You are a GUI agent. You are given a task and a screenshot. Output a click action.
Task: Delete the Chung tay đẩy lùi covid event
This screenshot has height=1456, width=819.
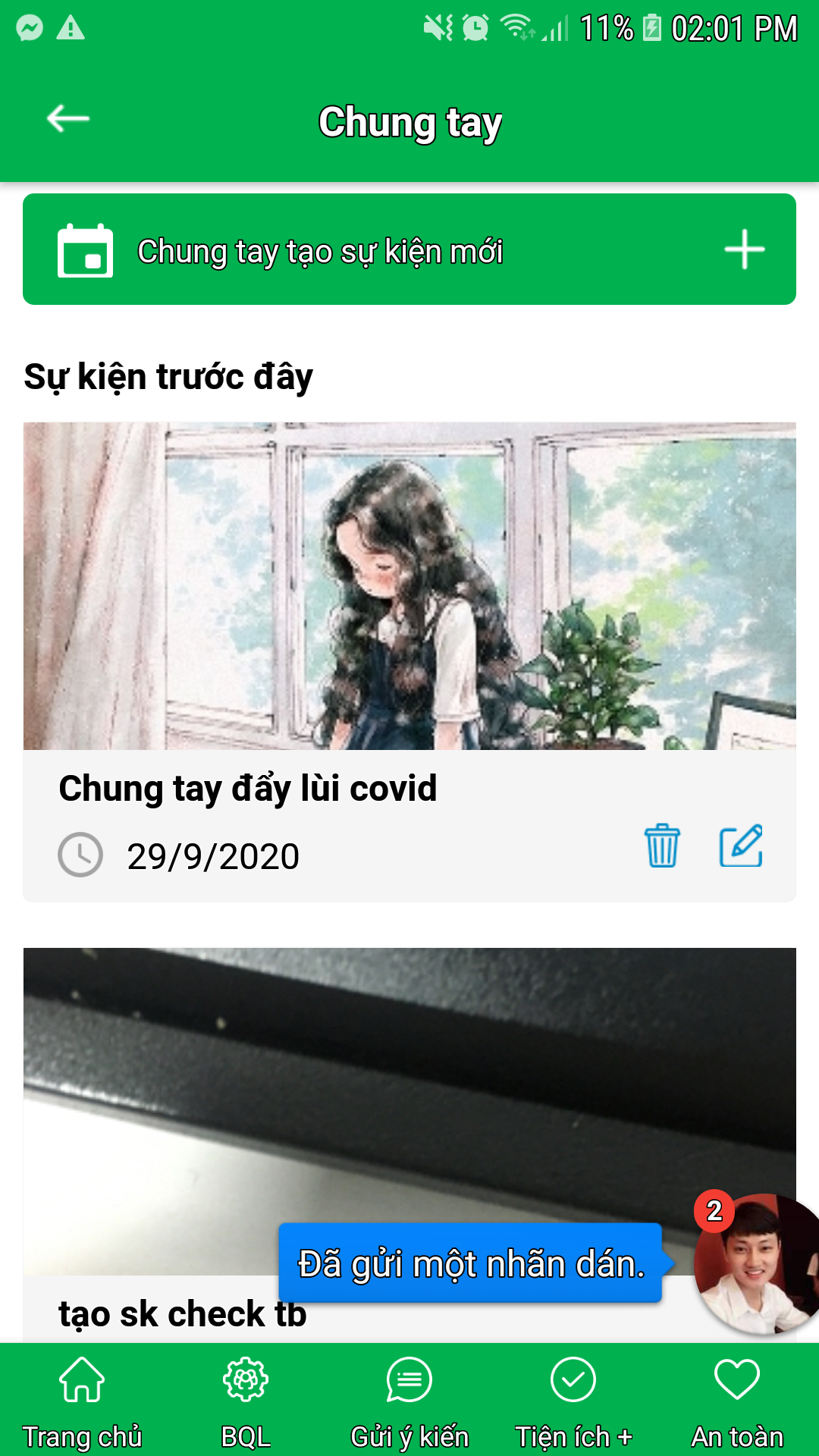coord(662,846)
